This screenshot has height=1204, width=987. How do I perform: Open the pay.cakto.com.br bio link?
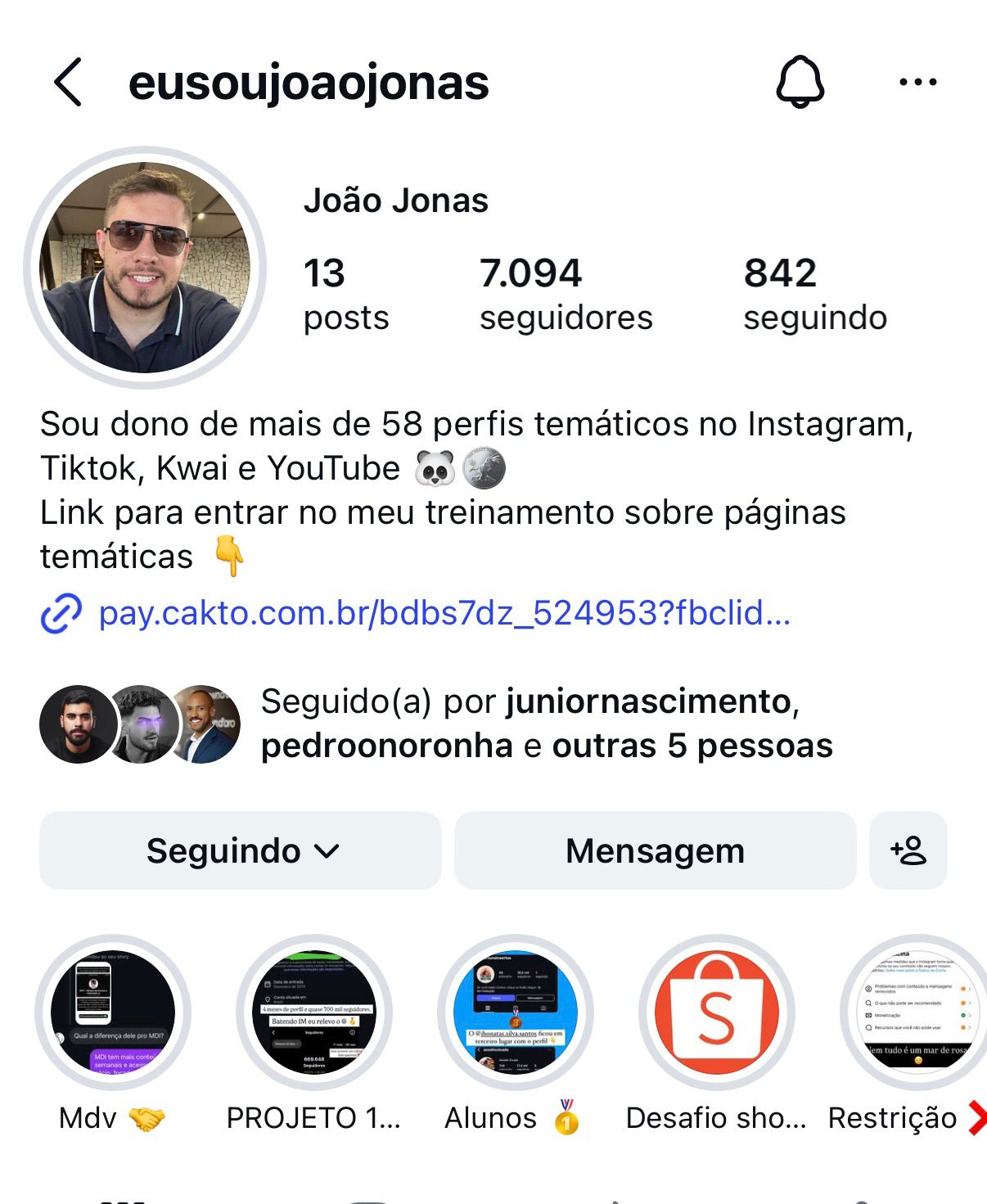[444, 613]
